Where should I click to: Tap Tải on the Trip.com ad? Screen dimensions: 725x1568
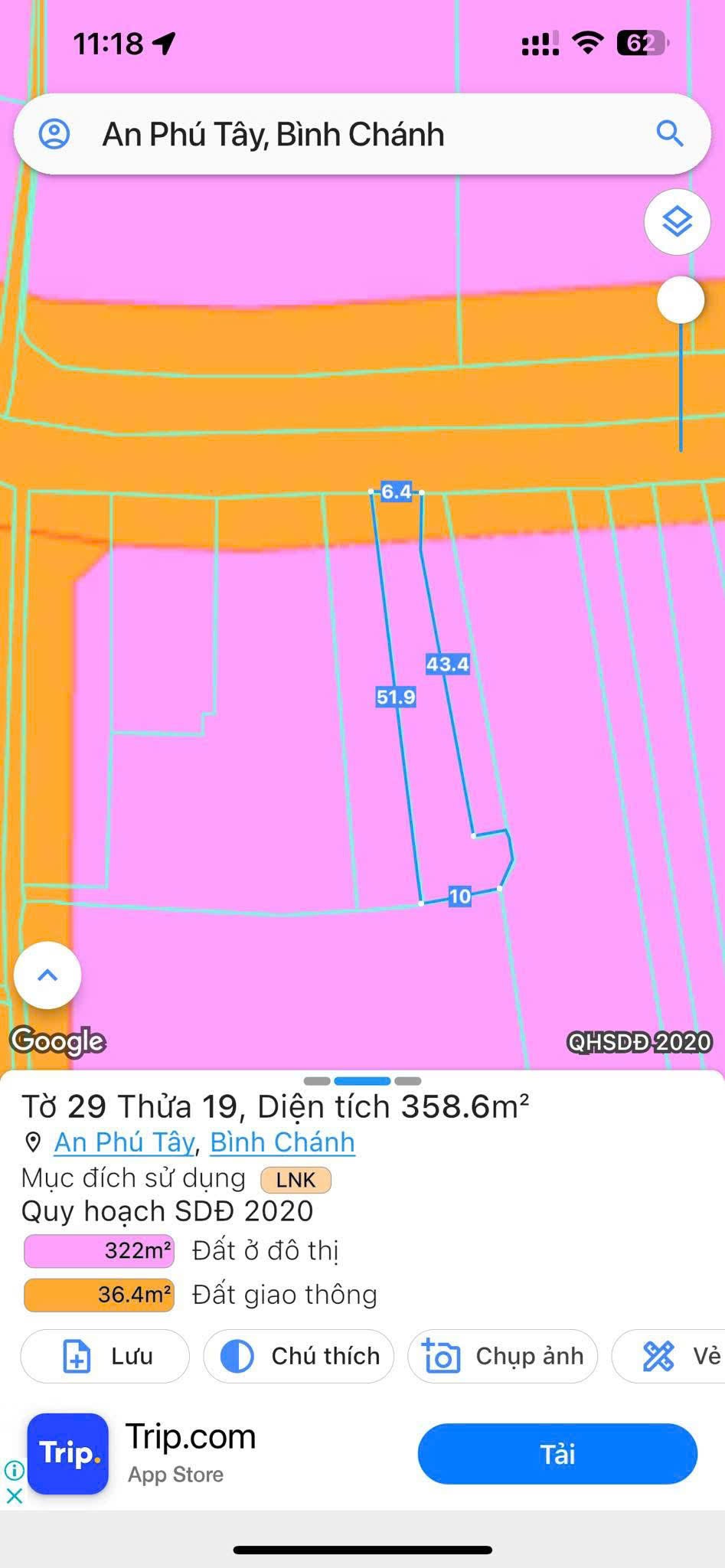coord(557,1454)
